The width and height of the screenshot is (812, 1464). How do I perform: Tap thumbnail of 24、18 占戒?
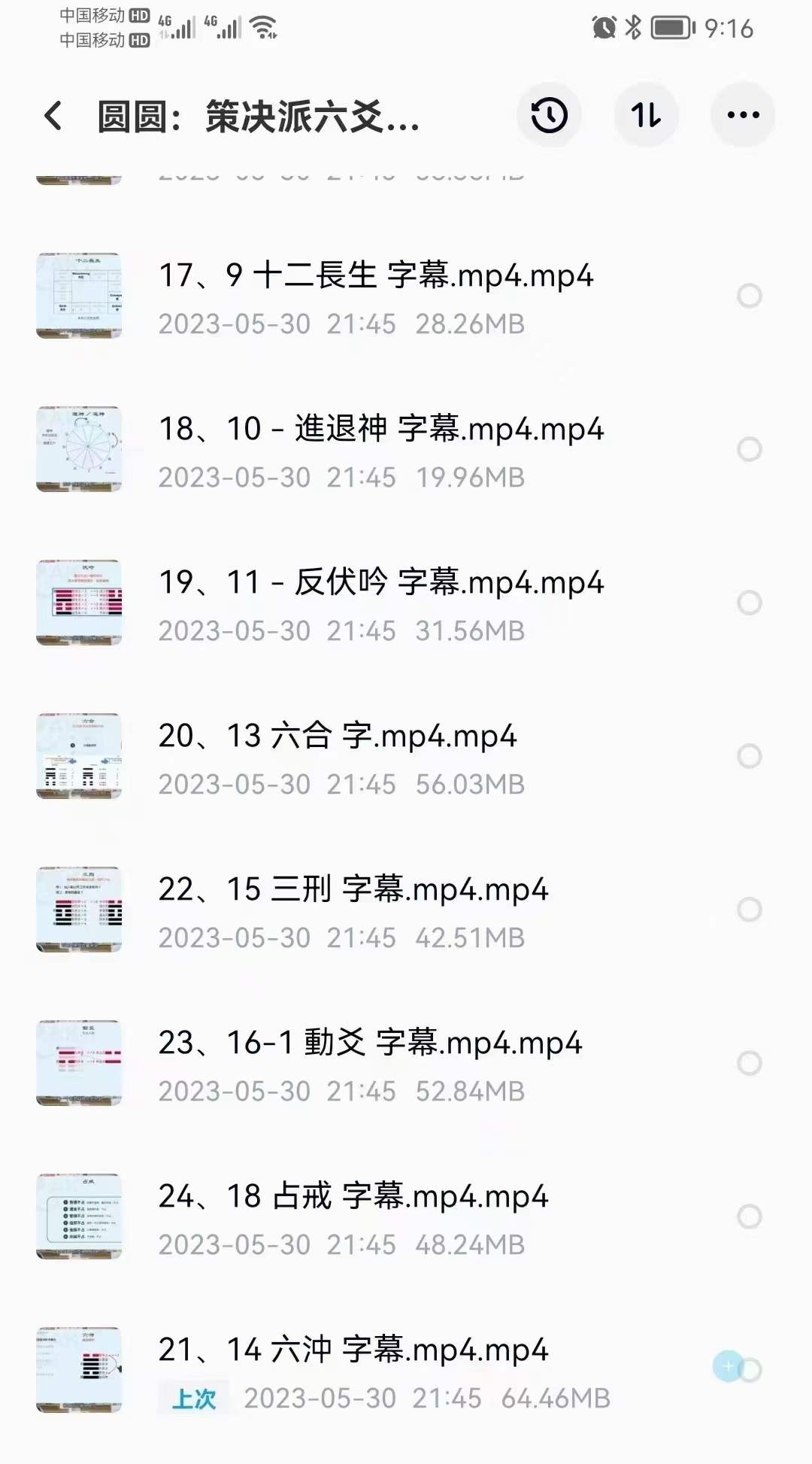click(79, 1215)
